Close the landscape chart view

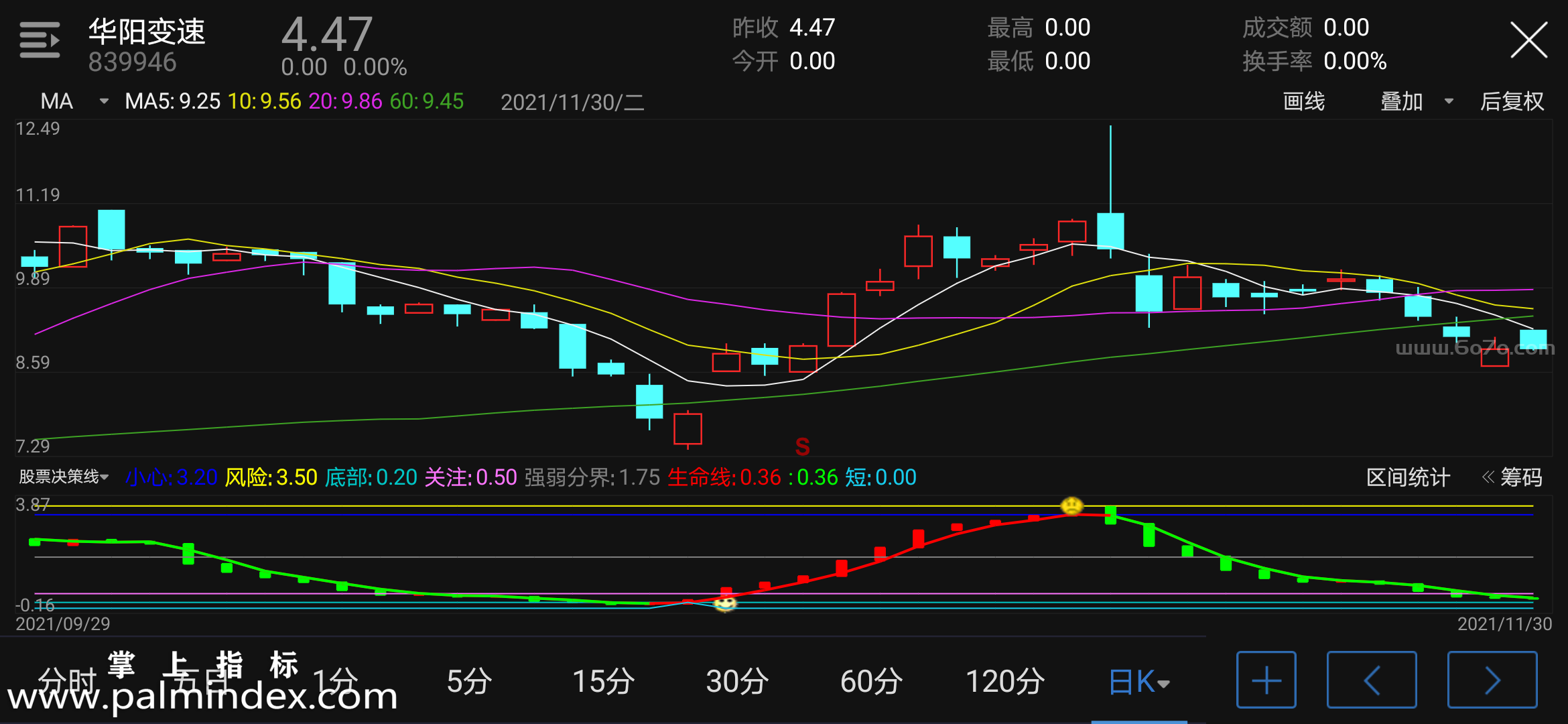[x=1528, y=40]
